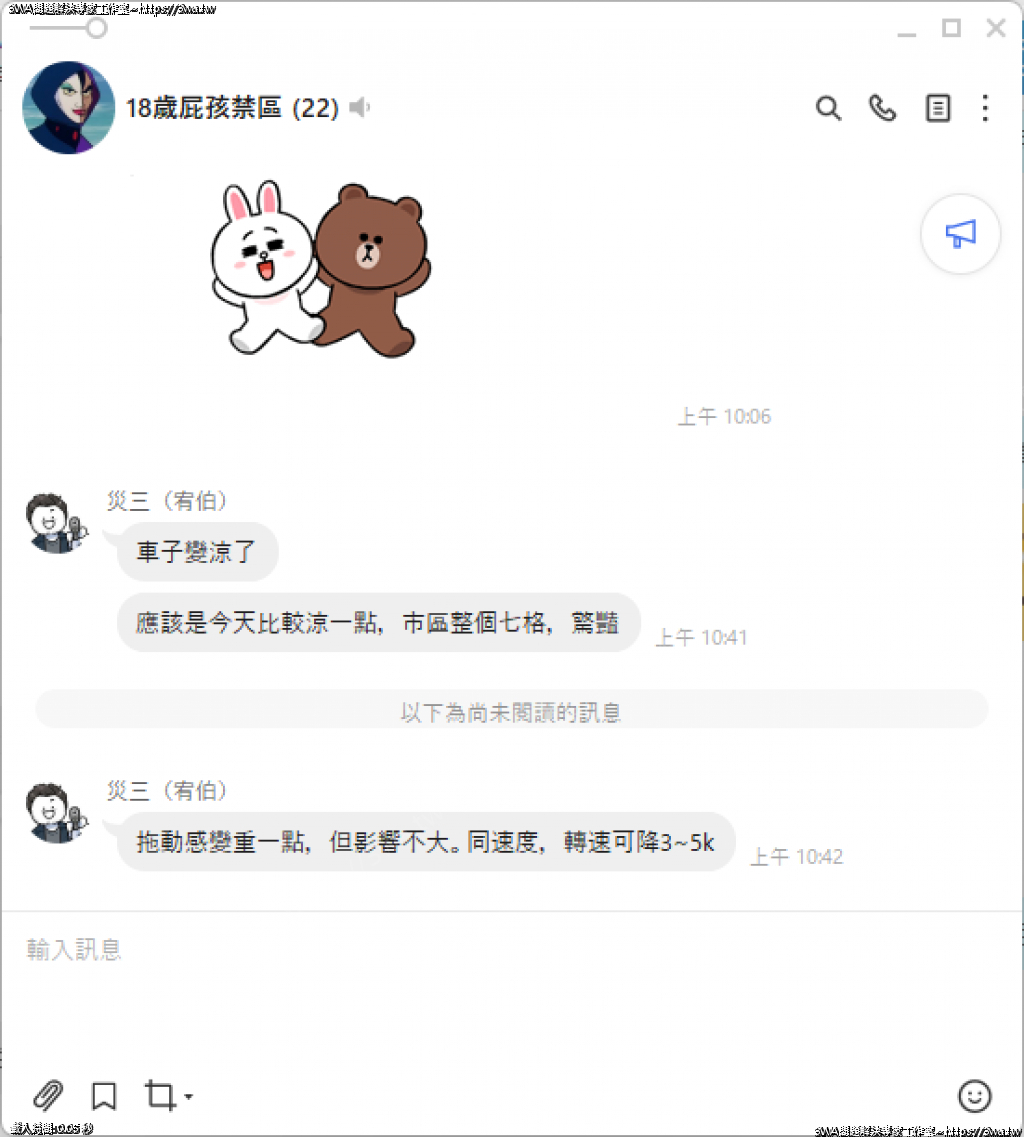Open the avatar beside the 車子變涼了 message
The width and height of the screenshot is (1024, 1137).
[x=56, y=523]
